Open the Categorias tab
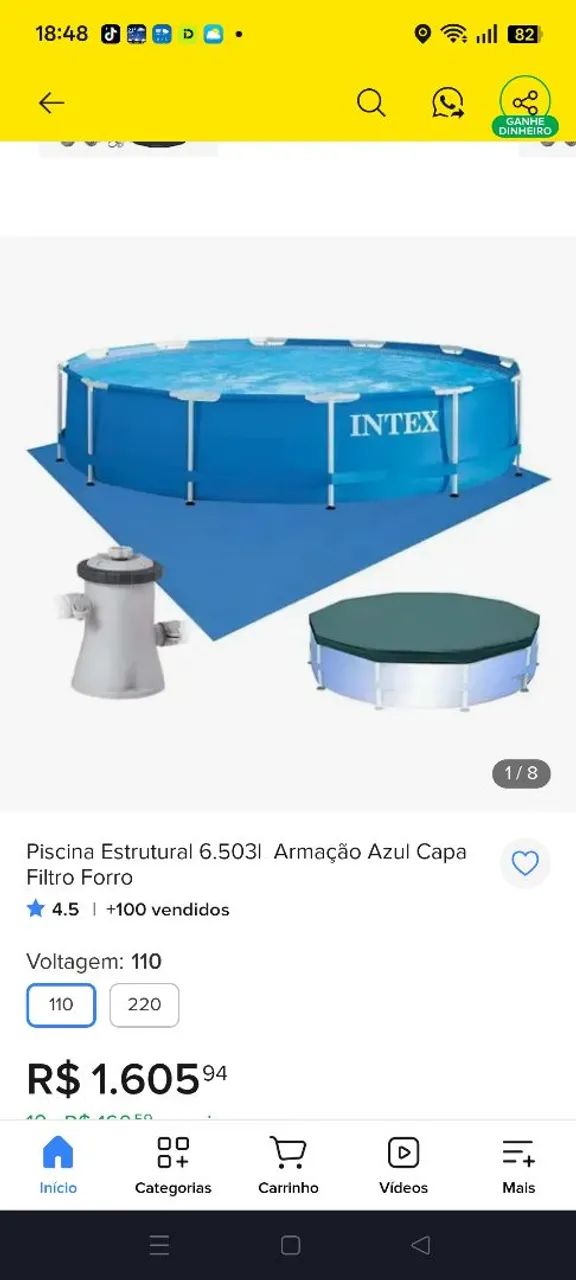This screenshot has width=576, height=1280. pyautogui.click(x=173, y=1165)
